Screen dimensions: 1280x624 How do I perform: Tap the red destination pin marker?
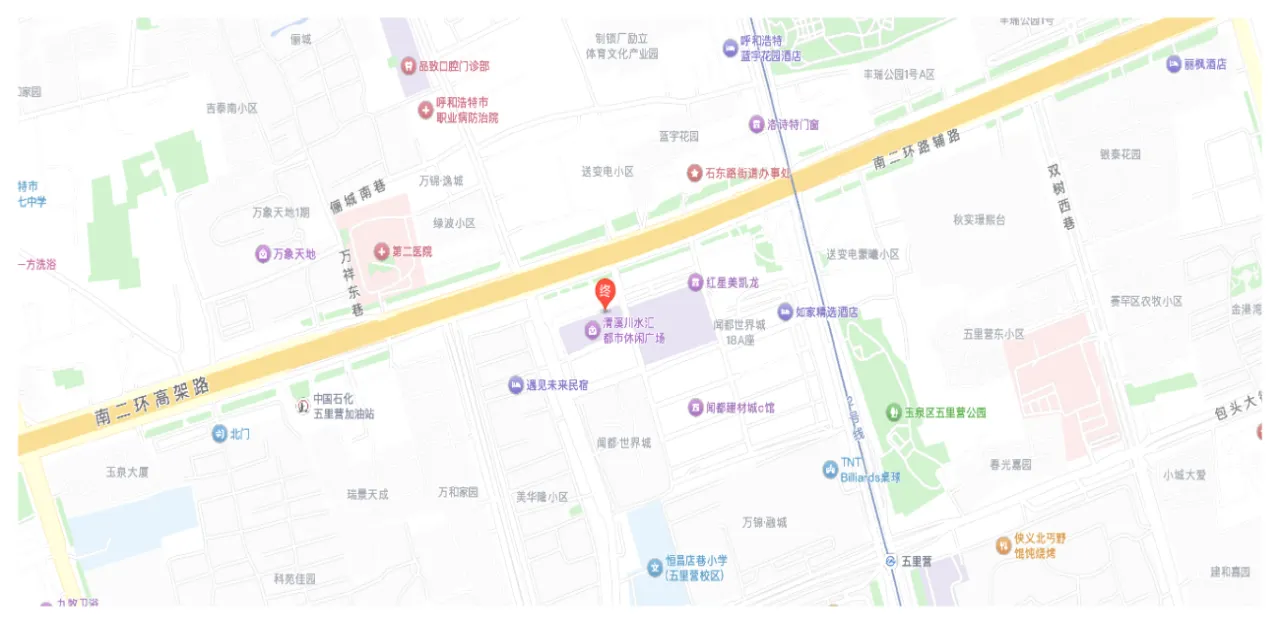tap(605, 291)
